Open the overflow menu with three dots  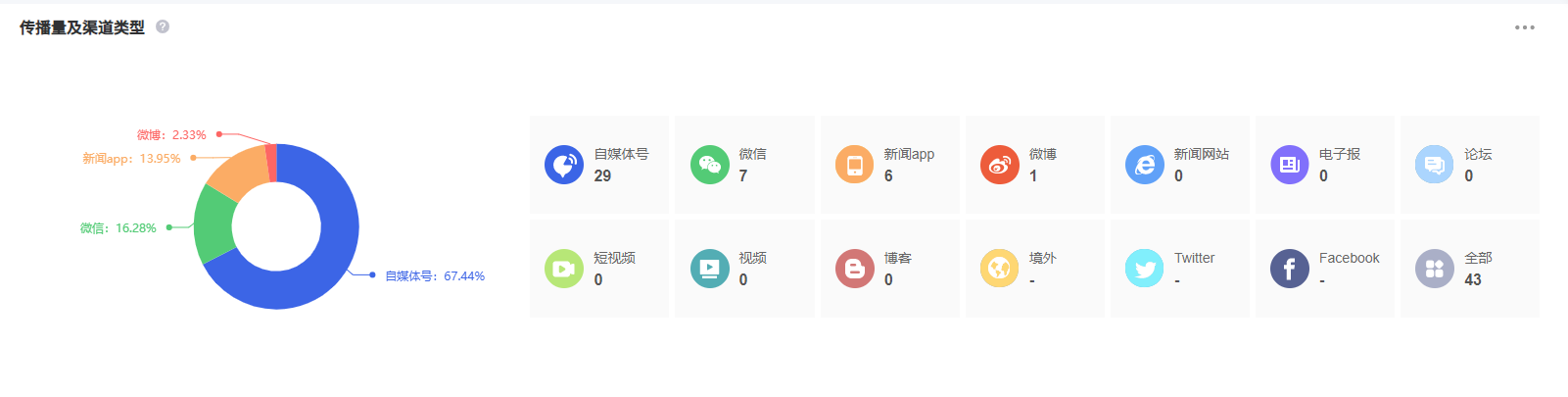tap(1524, 27)
